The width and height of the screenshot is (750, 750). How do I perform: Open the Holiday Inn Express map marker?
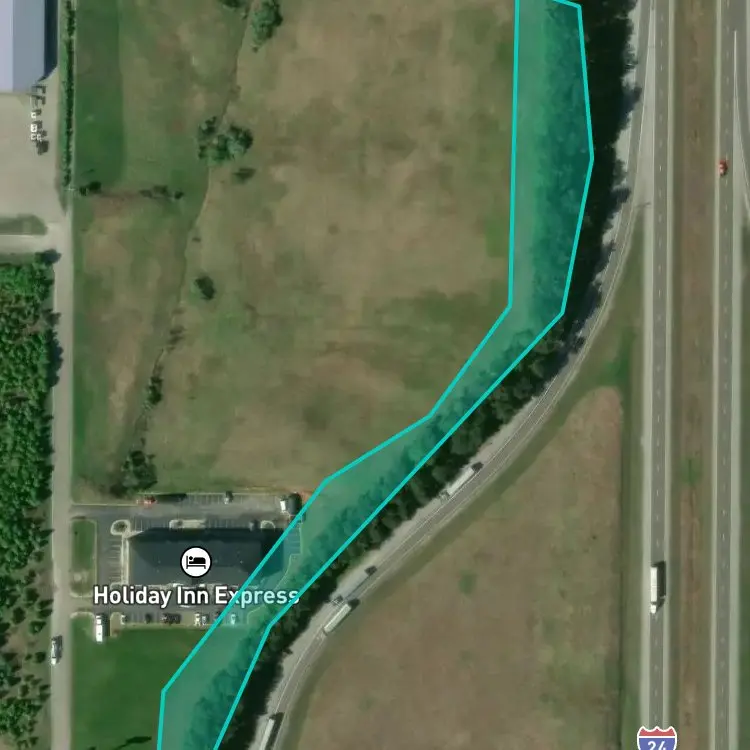click(196, 562)
